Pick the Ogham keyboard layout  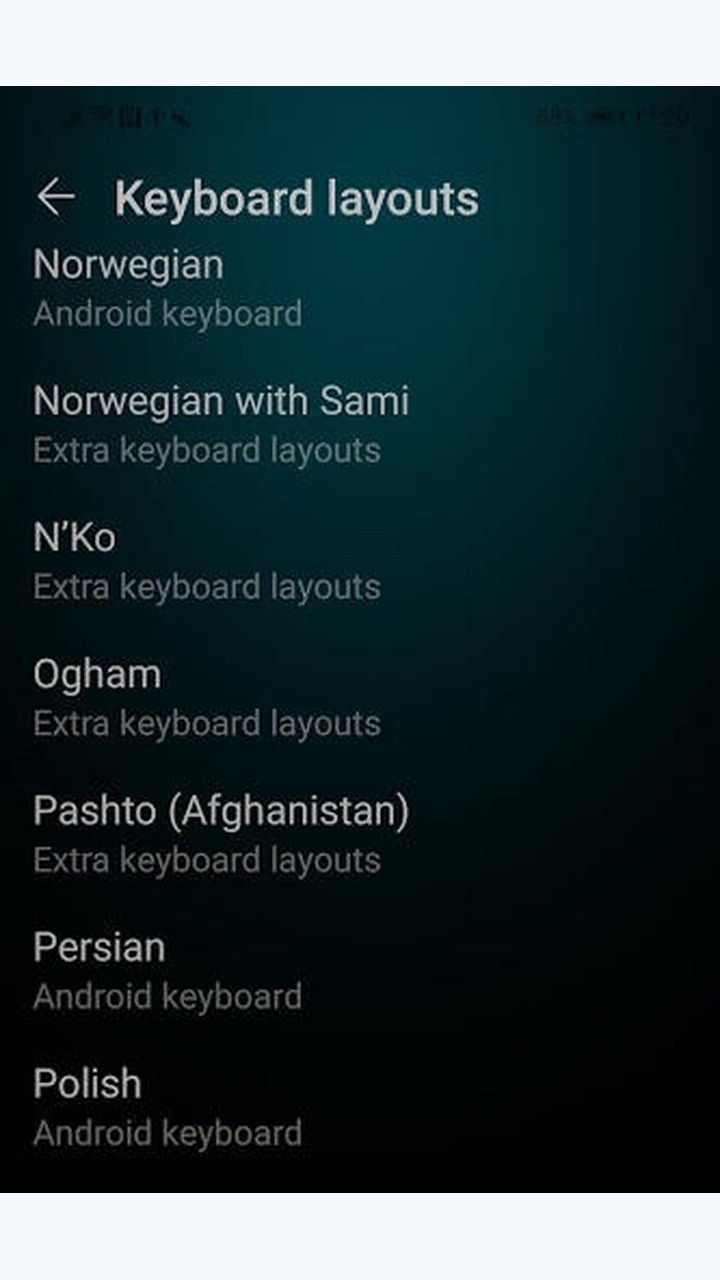pyautogui.click(x=360, y=698)
